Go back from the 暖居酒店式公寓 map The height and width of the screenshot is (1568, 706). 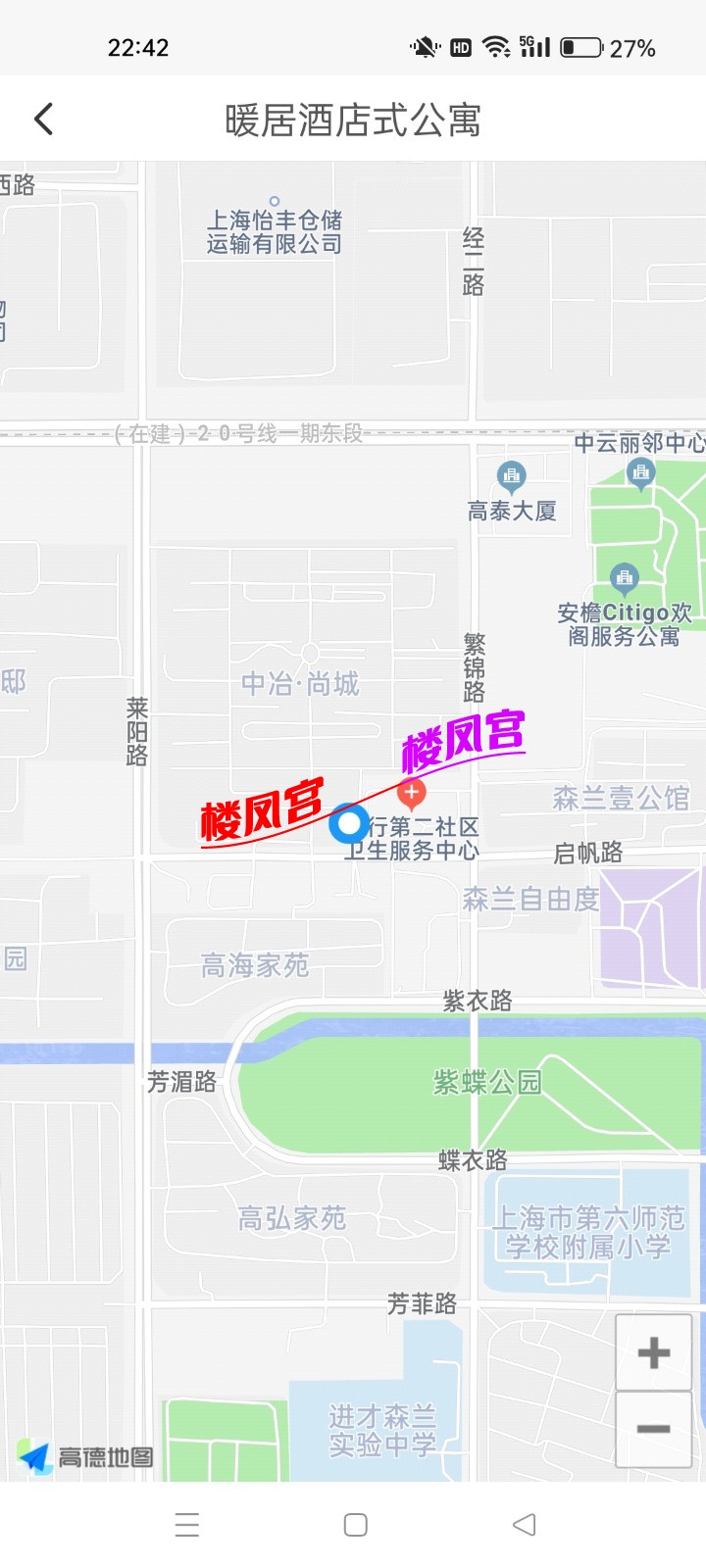coord(44,120)
